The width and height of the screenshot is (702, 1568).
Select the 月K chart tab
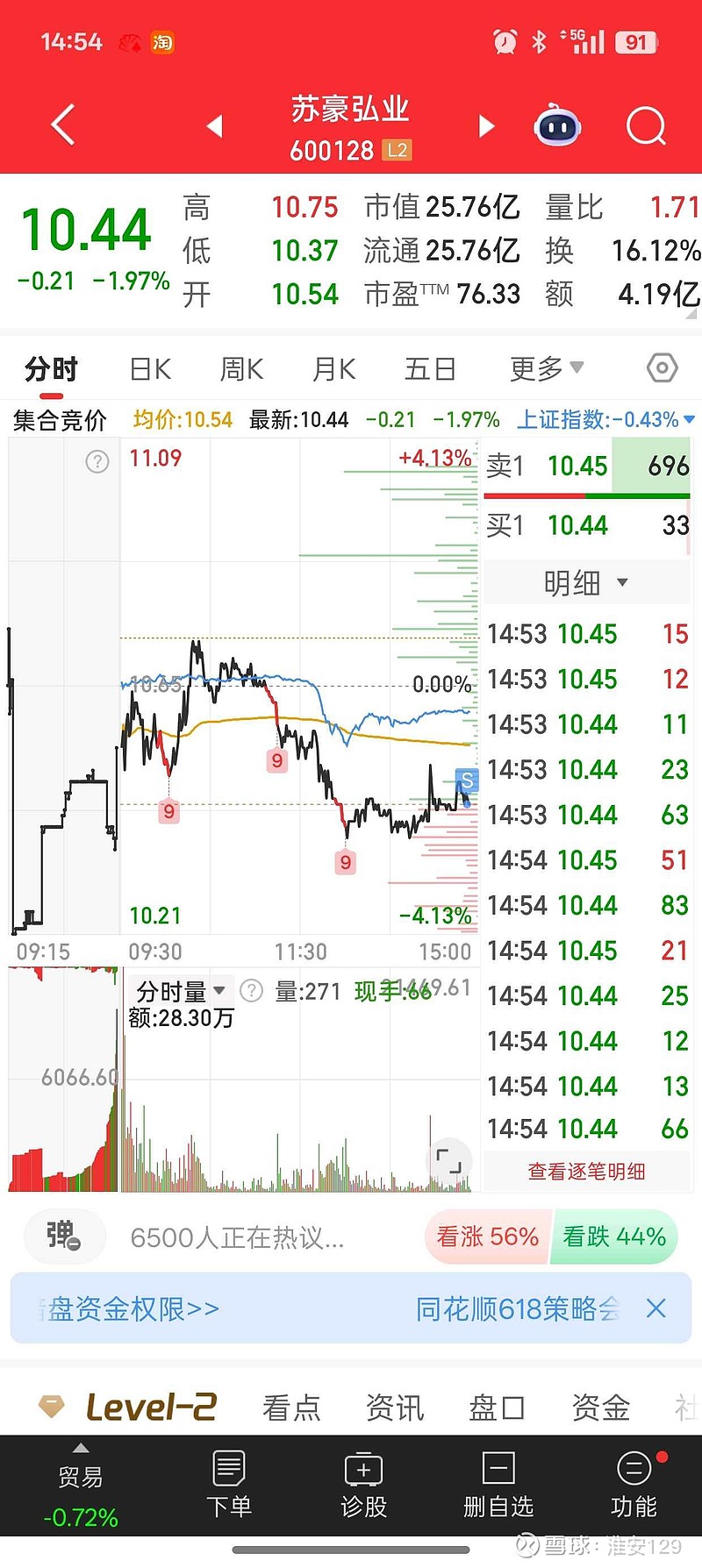tap(334, 369)
